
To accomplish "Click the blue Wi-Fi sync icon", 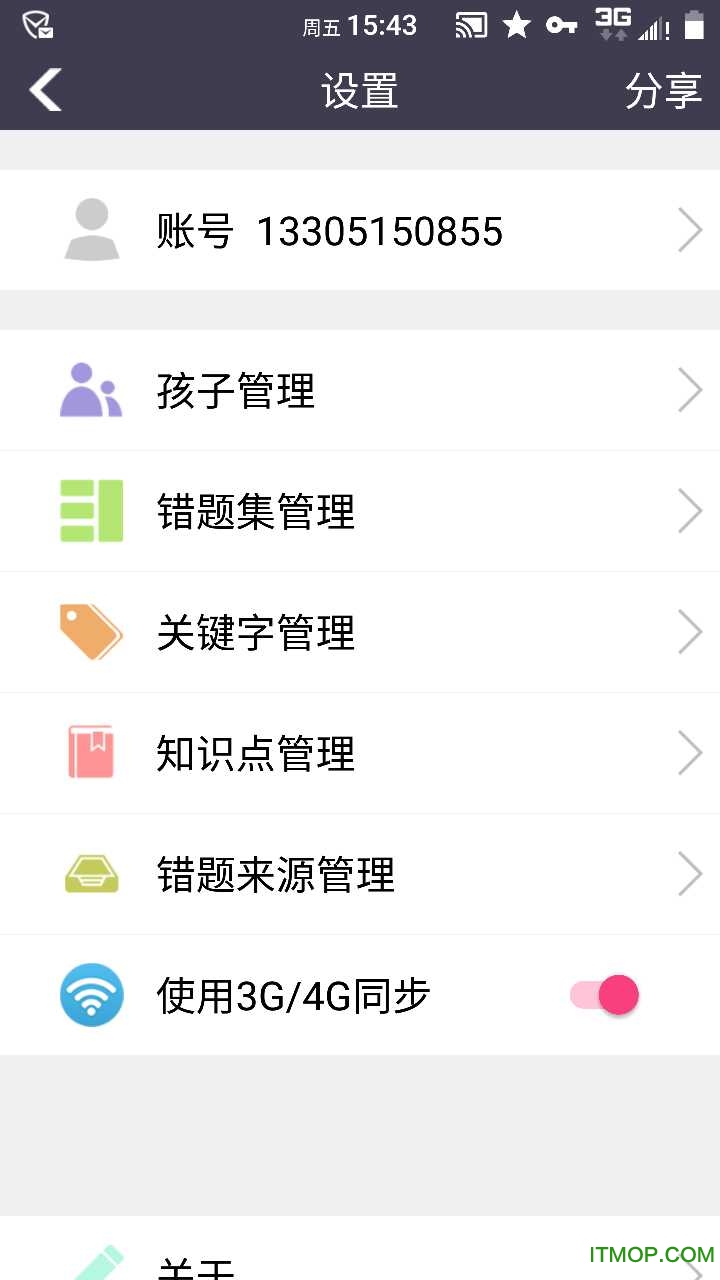I will point(91,995).
